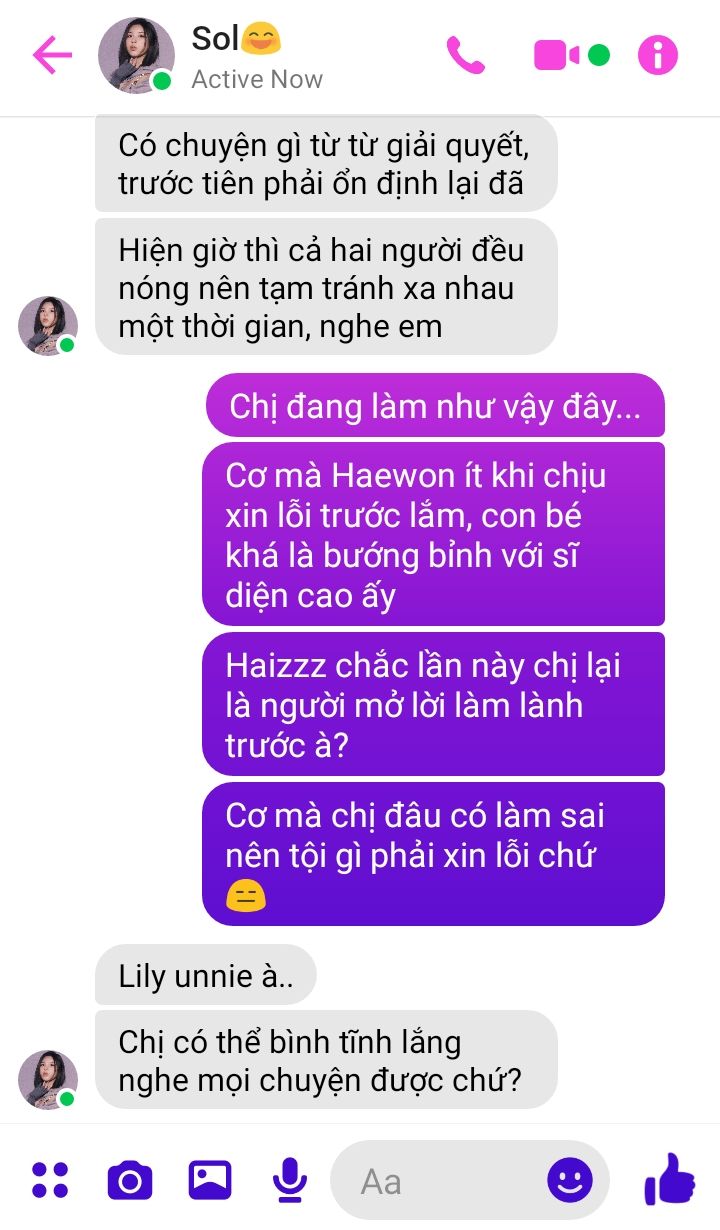The height and width of the screenshot is (1230, 720).
Task: Record a voice message with microphone
Action: click(290, 1180)
